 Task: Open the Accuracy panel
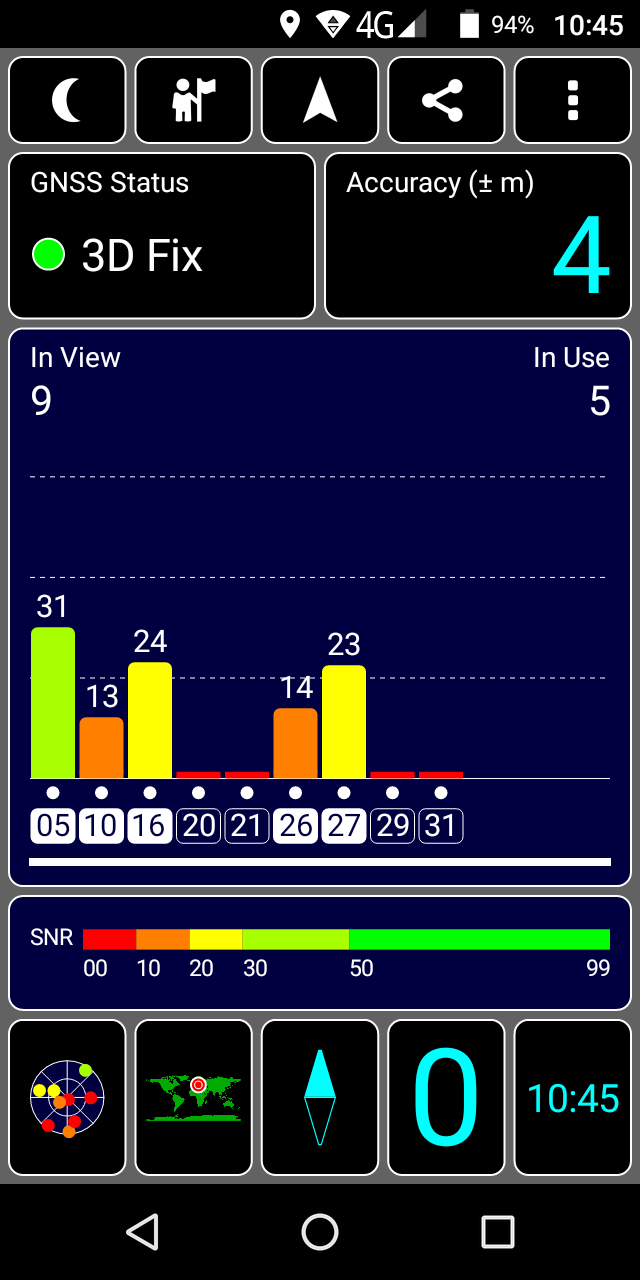[478, 236]
